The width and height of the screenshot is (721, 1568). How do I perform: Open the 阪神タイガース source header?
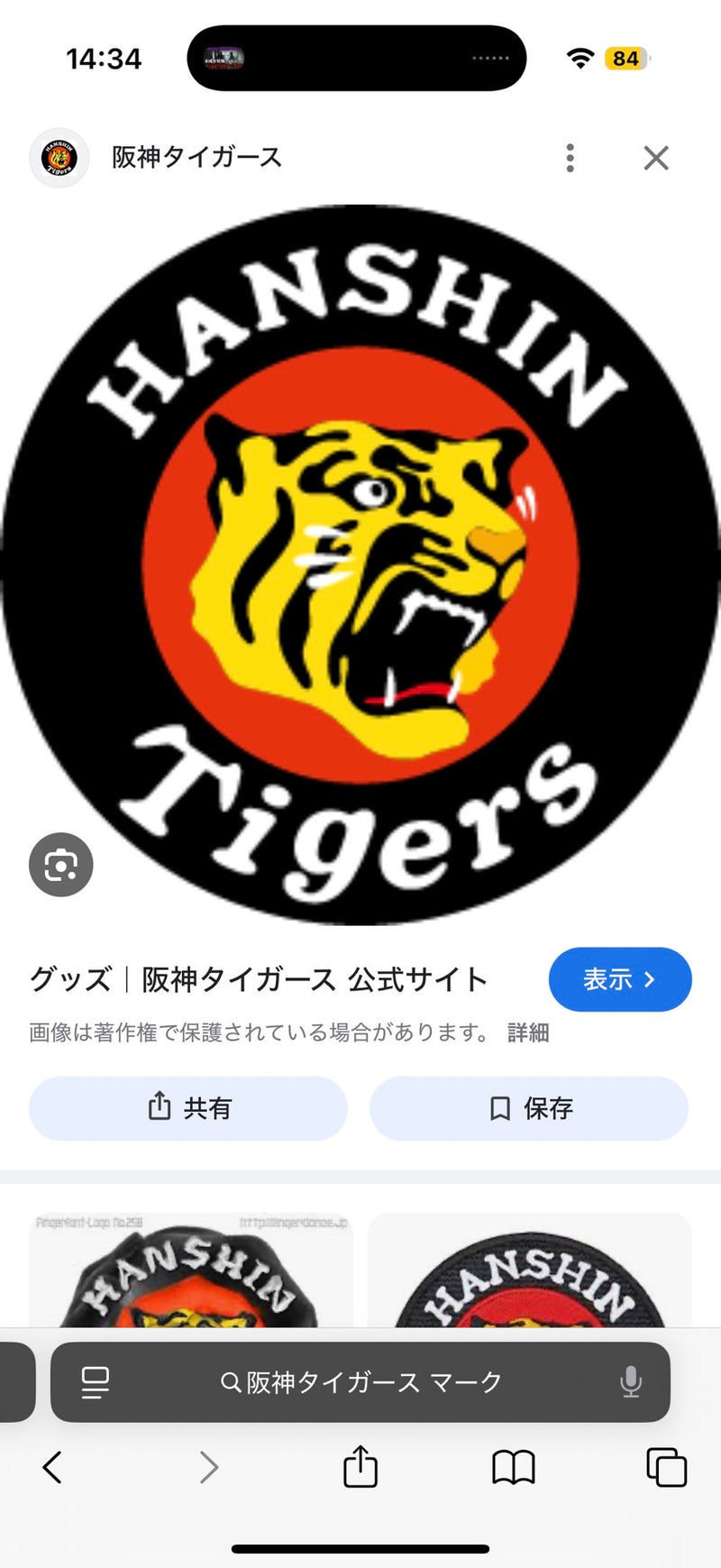[196, 158]
